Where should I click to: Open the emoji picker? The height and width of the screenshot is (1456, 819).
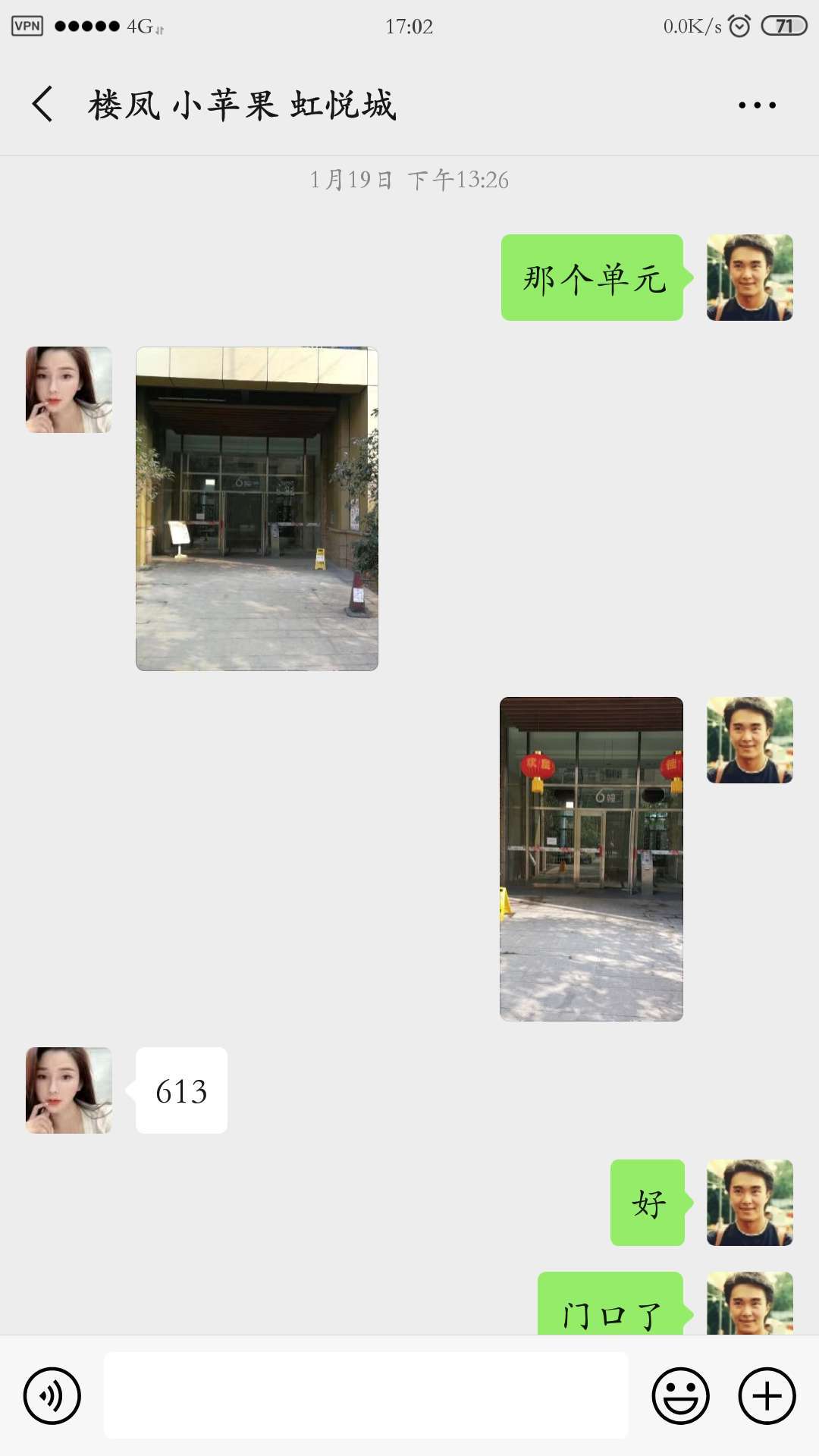click(680, 1395)
